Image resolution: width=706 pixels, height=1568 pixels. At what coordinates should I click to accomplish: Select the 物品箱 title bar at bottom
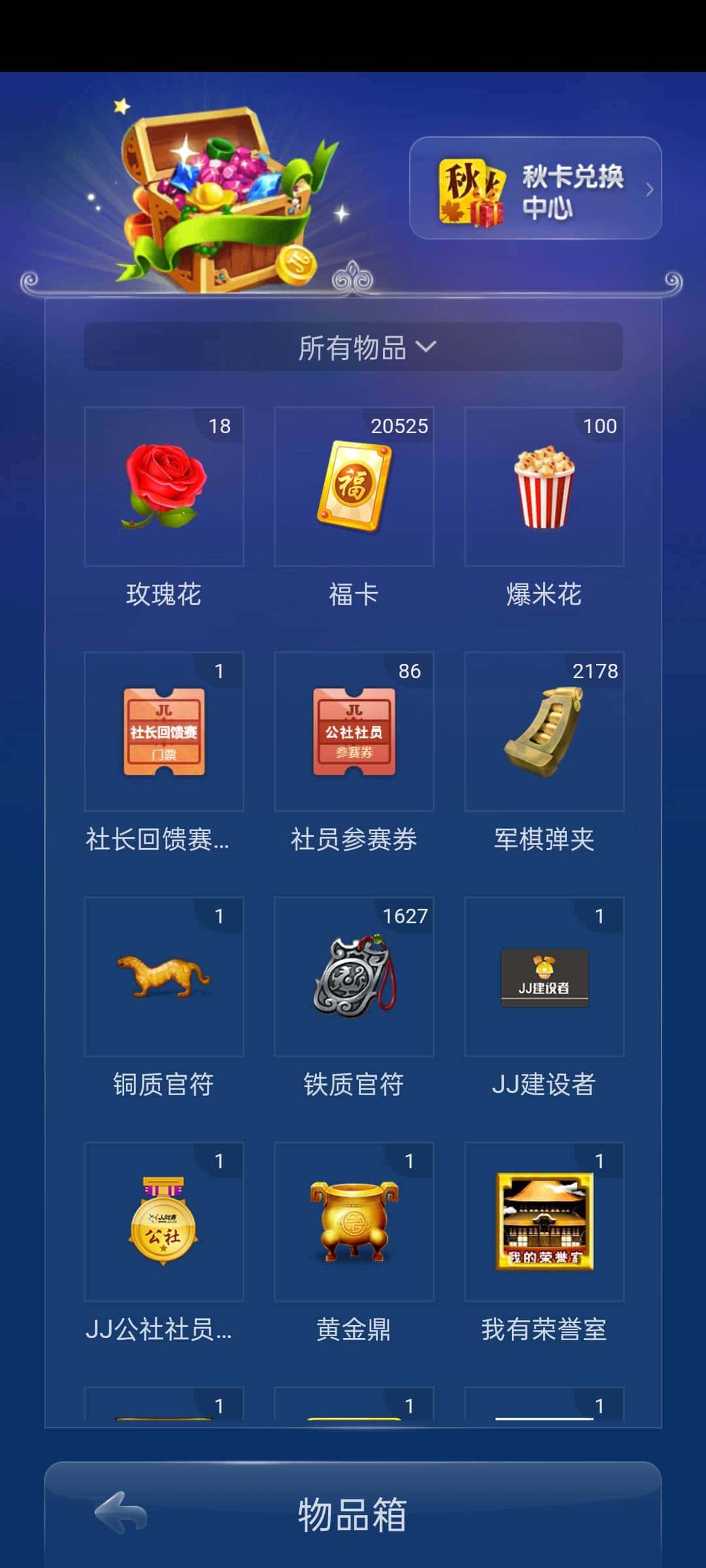[353, 1516]
